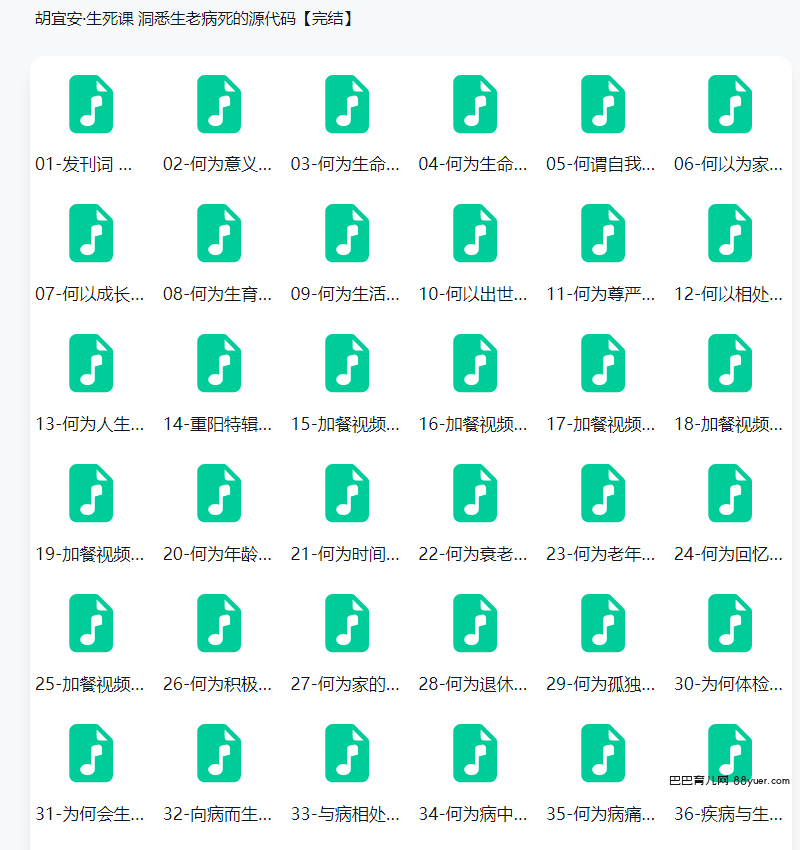The image size is (800, 850).
Task: Open file 30-为何体检
Action: click(730, 624)
